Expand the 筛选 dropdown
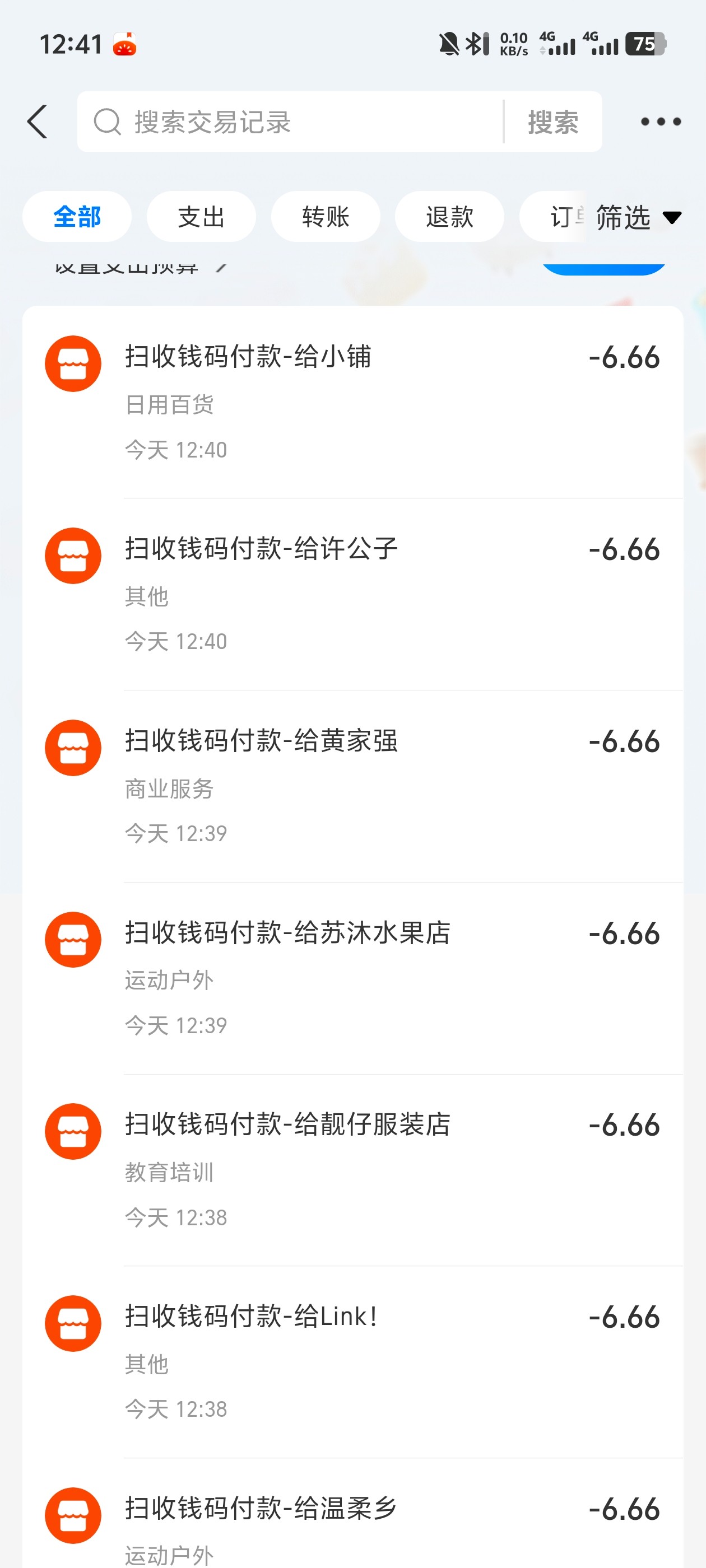706x1568 pixels. (637, 217)
